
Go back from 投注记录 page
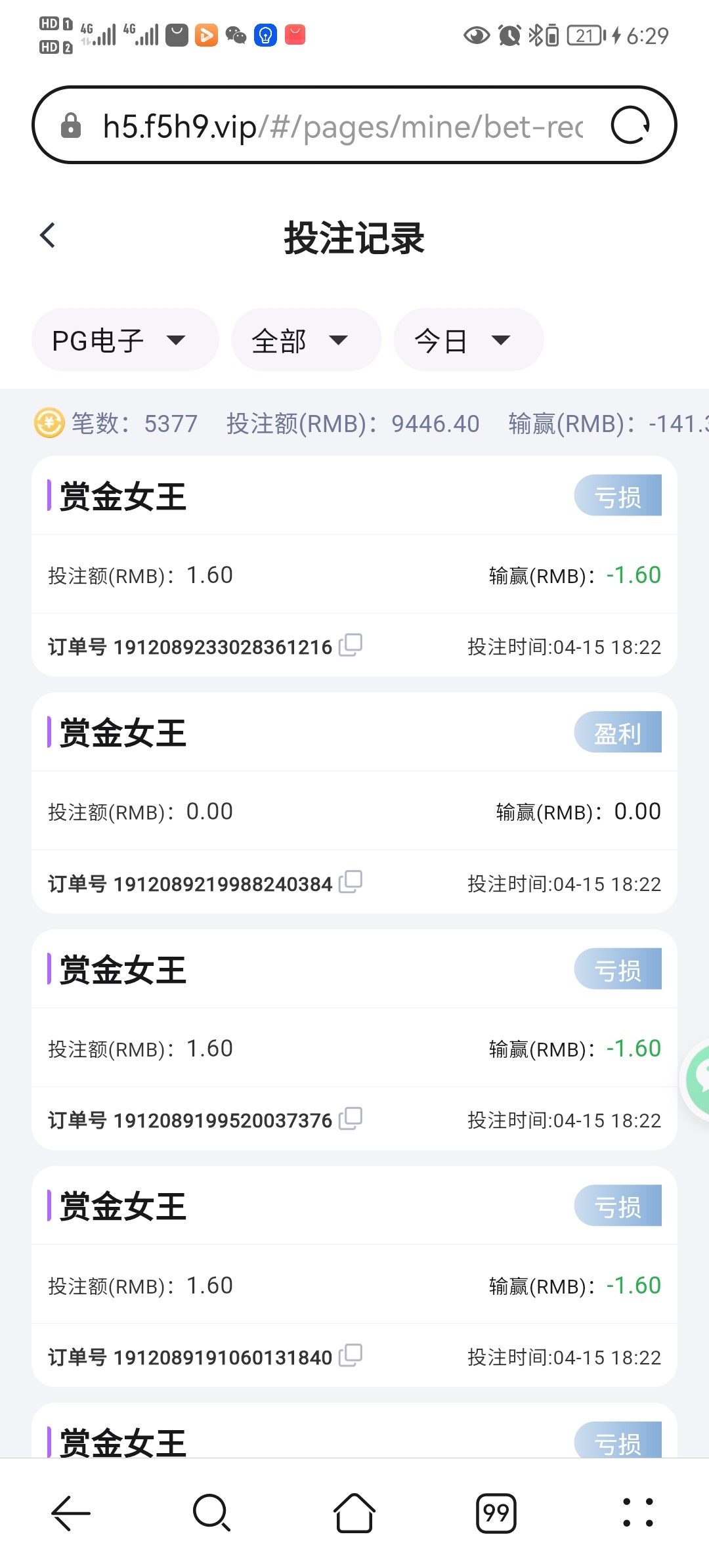pyautogui.click(x=47, y=236)
